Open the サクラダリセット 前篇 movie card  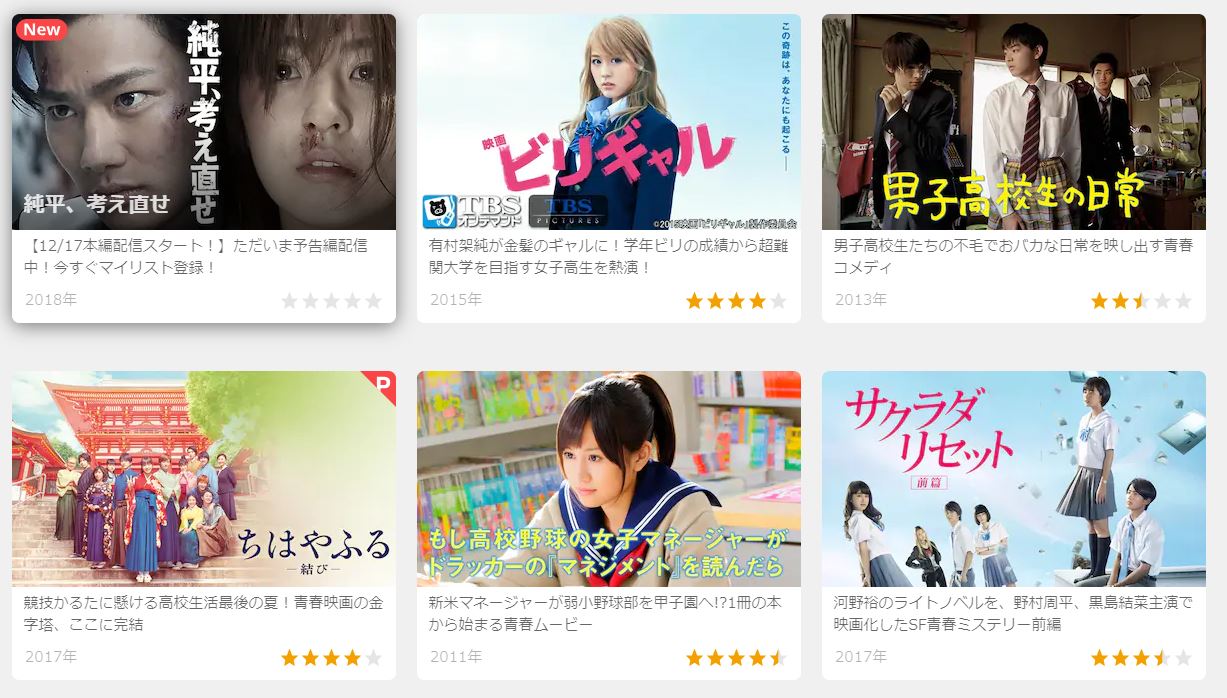(x=1013, y=480)
